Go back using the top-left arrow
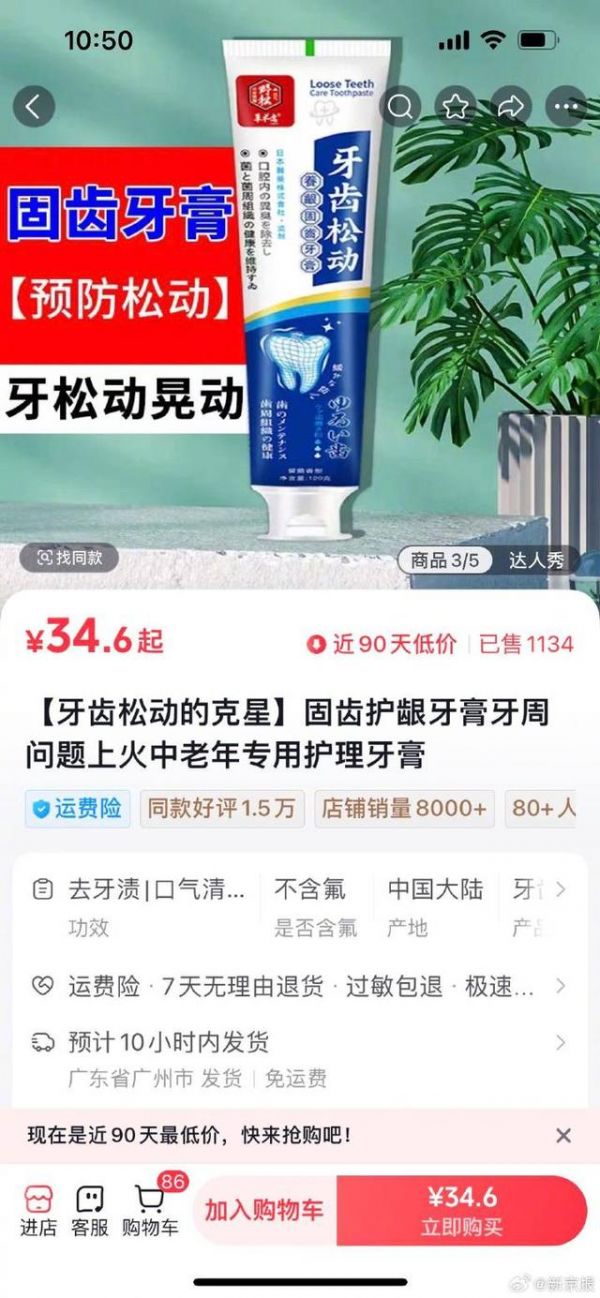Screen dimensions: 600x1298 [34, 106]
